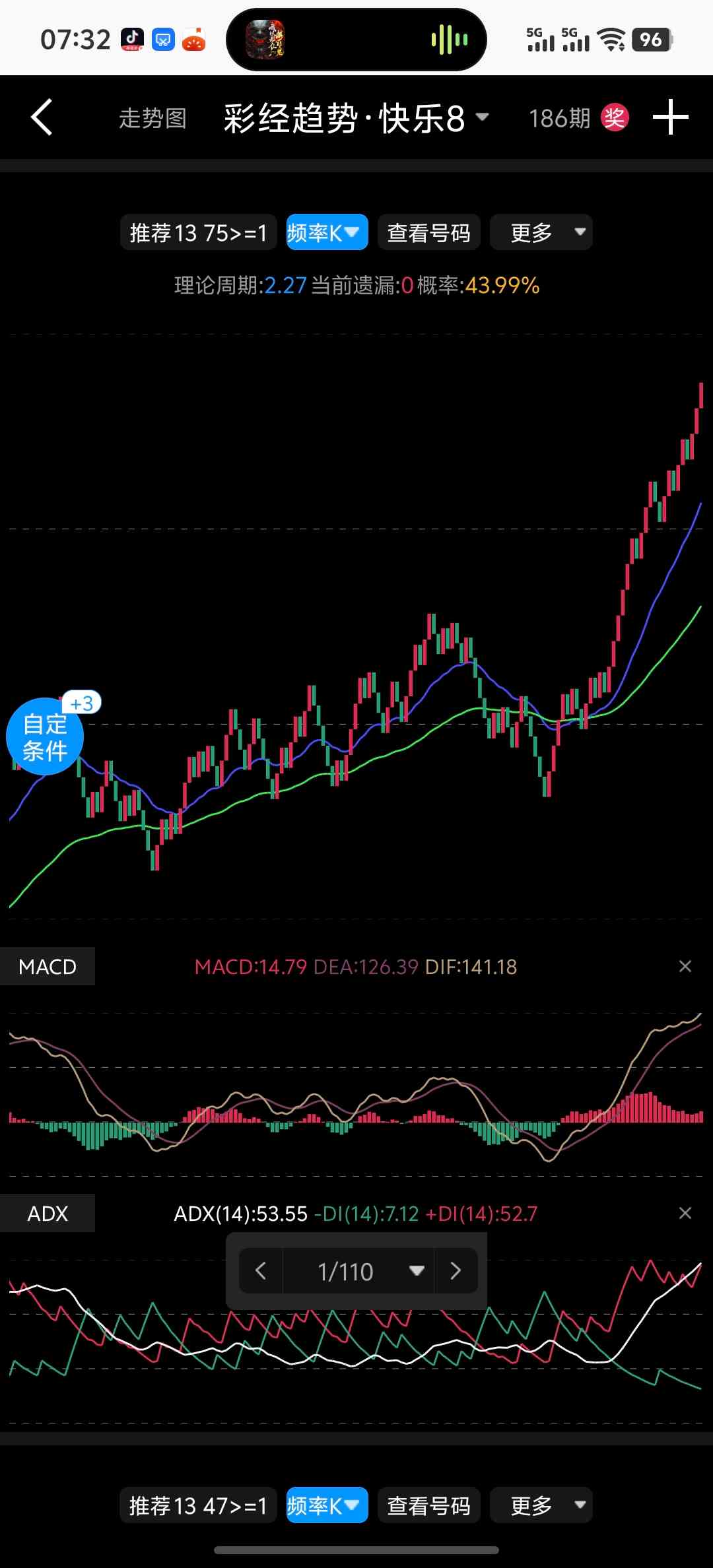This screenshot has width=713, height=1568.
Task: Tap the ADX indicator label
Action: pyautogui.click(x=48, y=1214)
